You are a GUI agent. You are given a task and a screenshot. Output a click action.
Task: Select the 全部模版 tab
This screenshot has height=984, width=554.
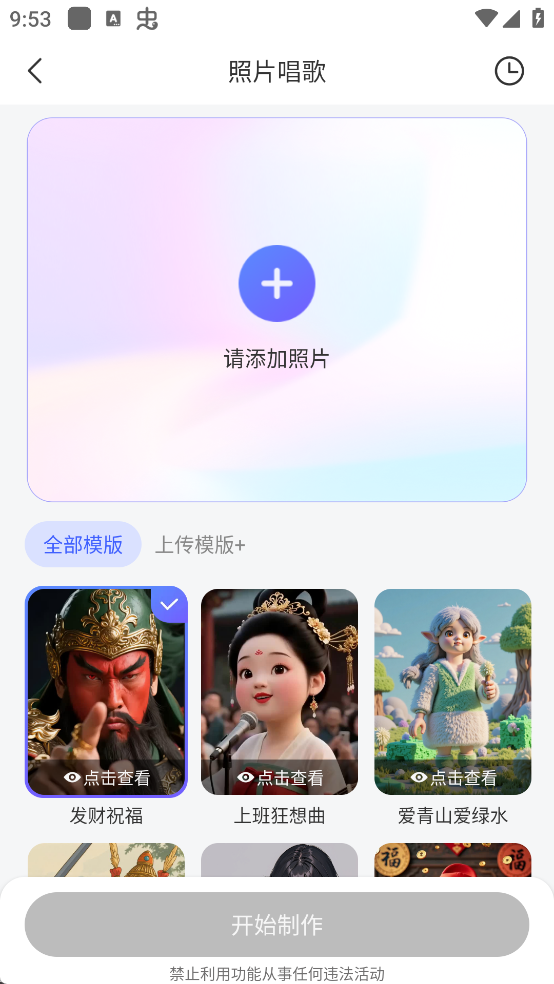click(83, 544)
